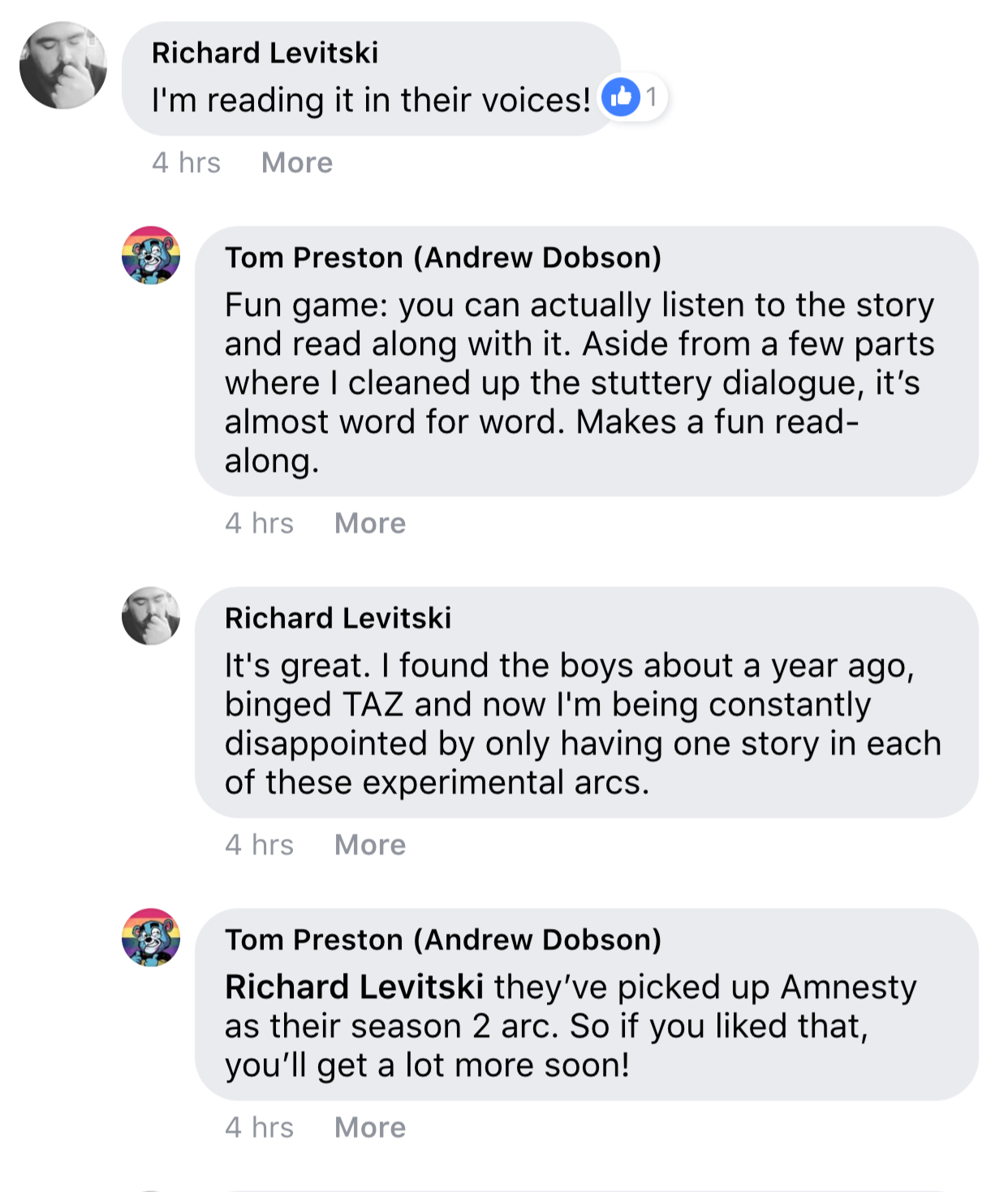Open Richard Levitski's avatar on the top comment
Screen dimensions: 1008x1192
[x=63, y=66]
